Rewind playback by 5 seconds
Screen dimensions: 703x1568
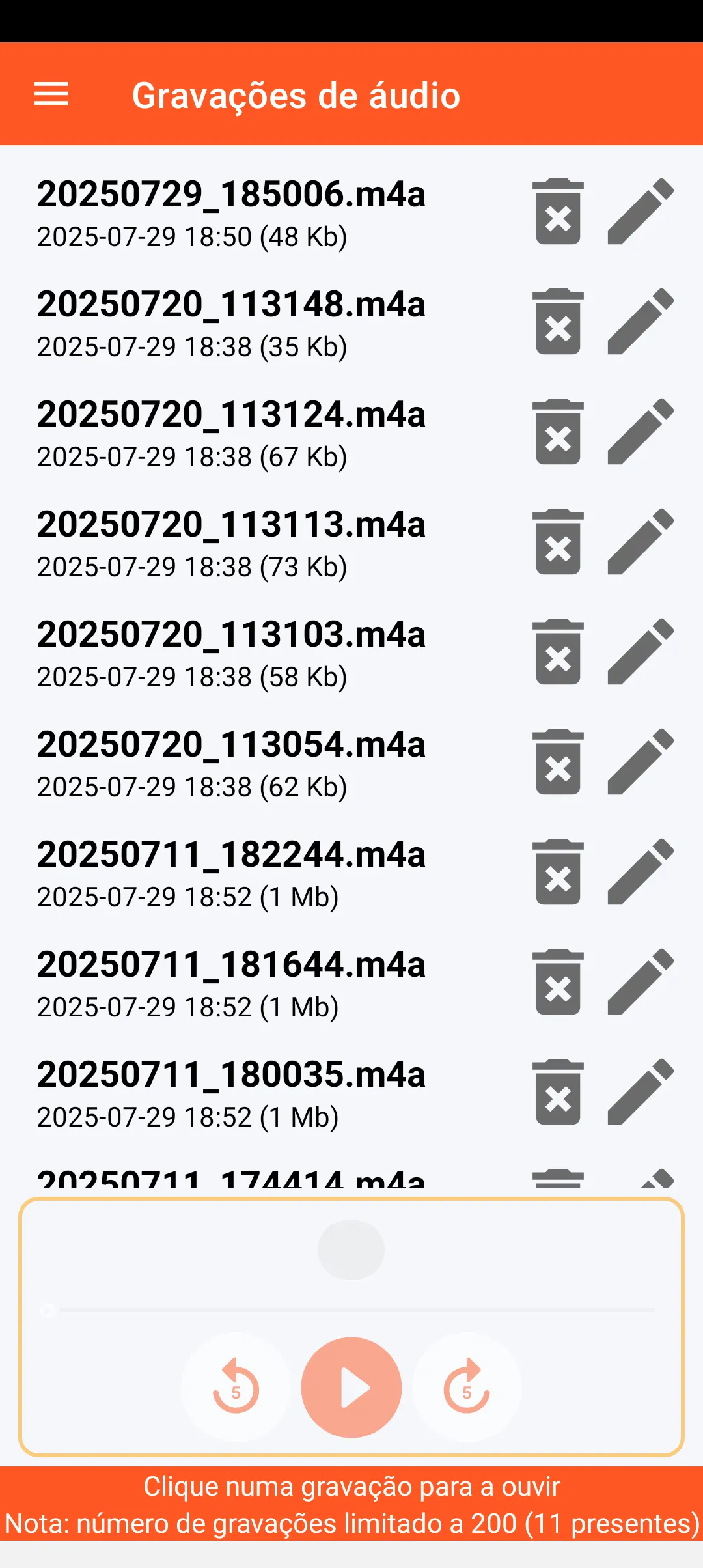236,1388
